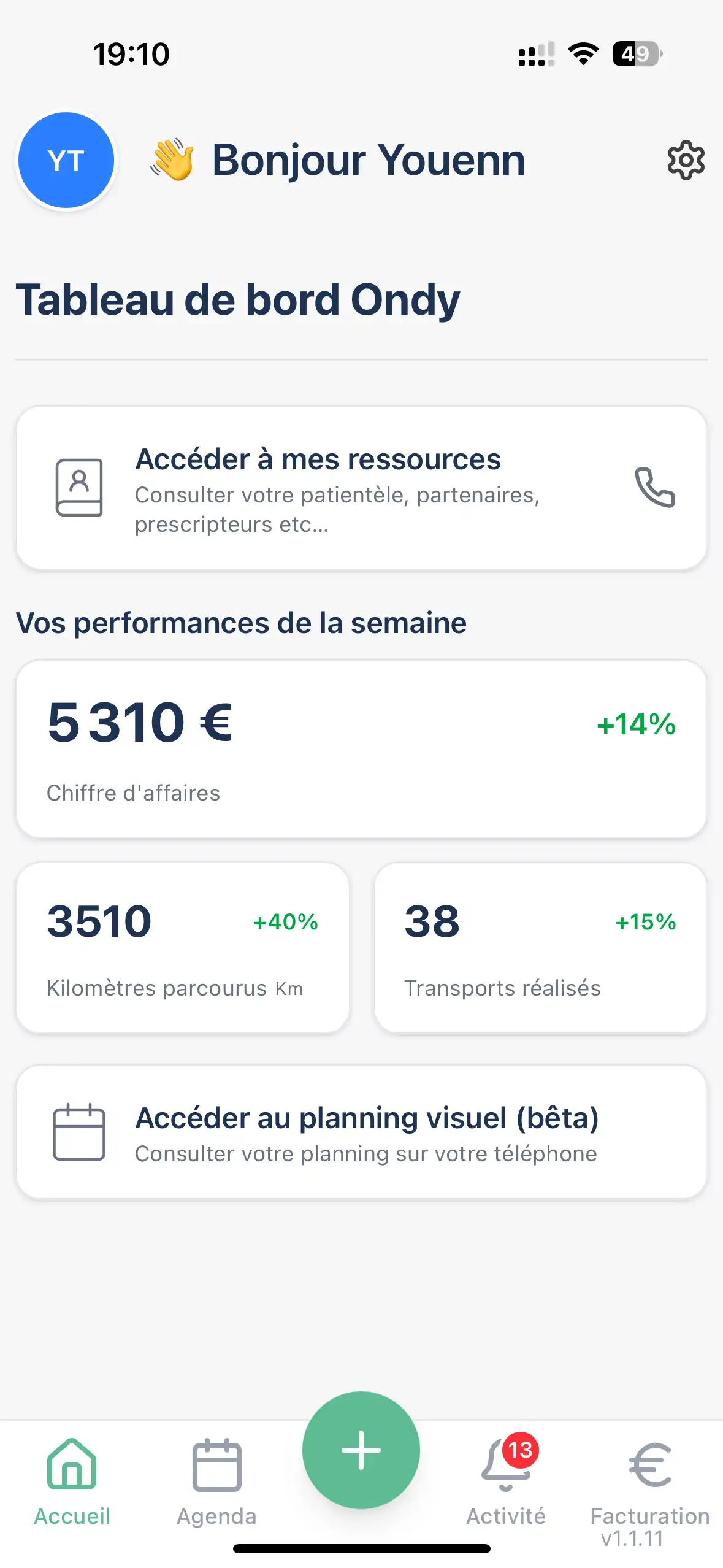Select the Kilomètres parcourus card
The image size is (723, 1568).
click(182, 948)
